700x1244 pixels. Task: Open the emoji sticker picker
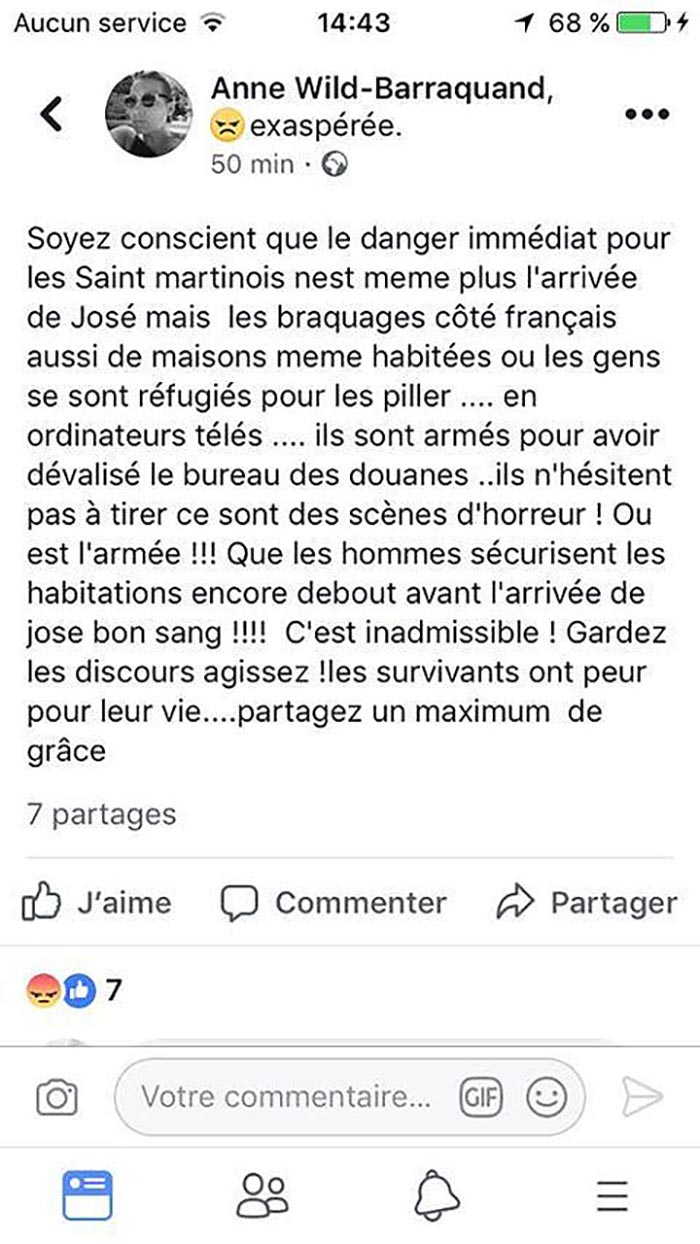[x=546, y=1098]
